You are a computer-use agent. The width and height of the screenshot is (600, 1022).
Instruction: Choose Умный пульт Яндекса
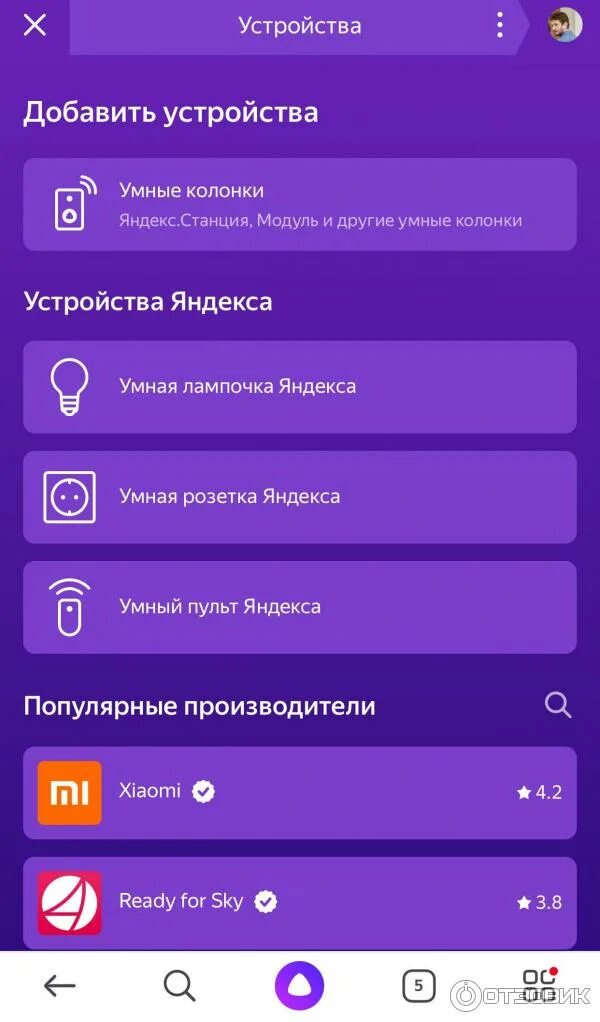tap(300, 607)
